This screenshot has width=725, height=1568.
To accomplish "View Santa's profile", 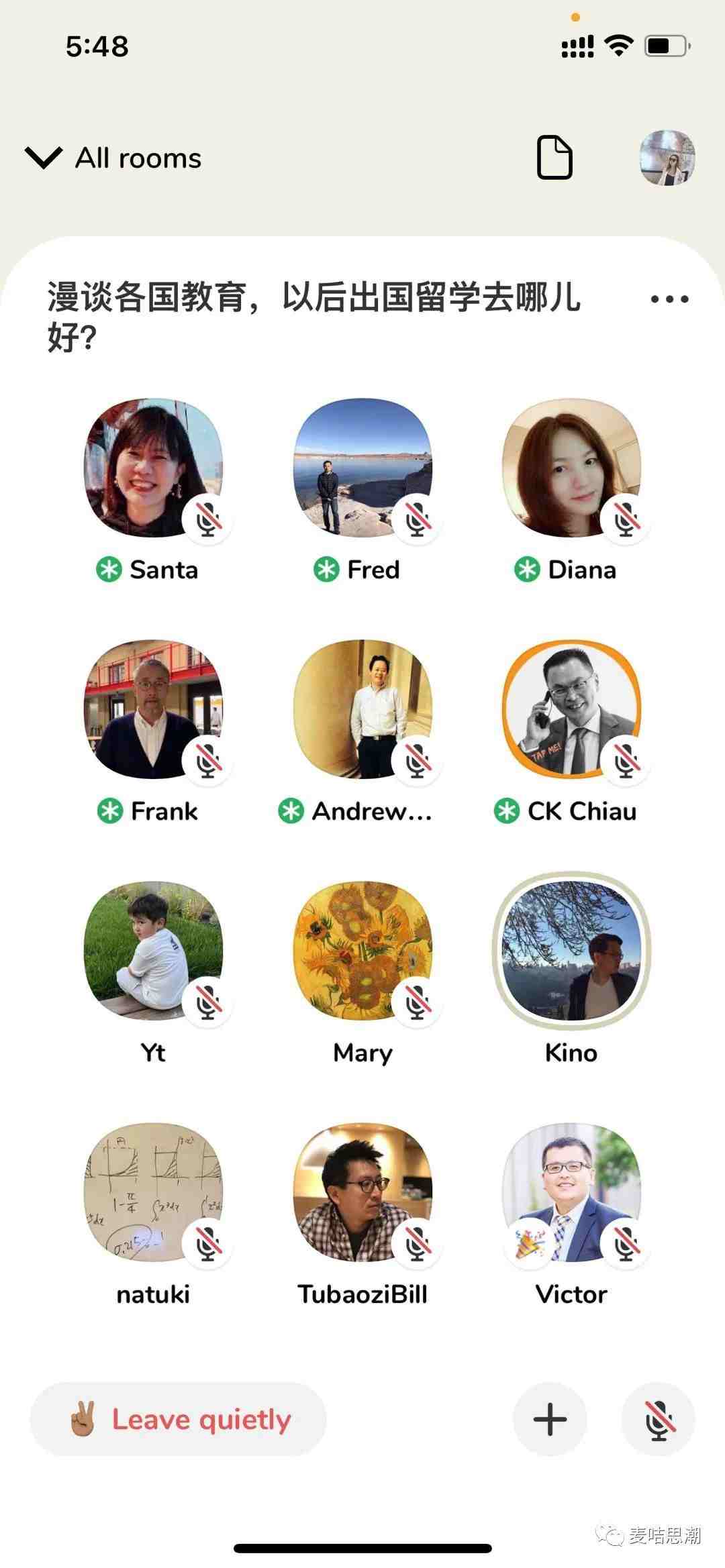I will coord(153,468).
